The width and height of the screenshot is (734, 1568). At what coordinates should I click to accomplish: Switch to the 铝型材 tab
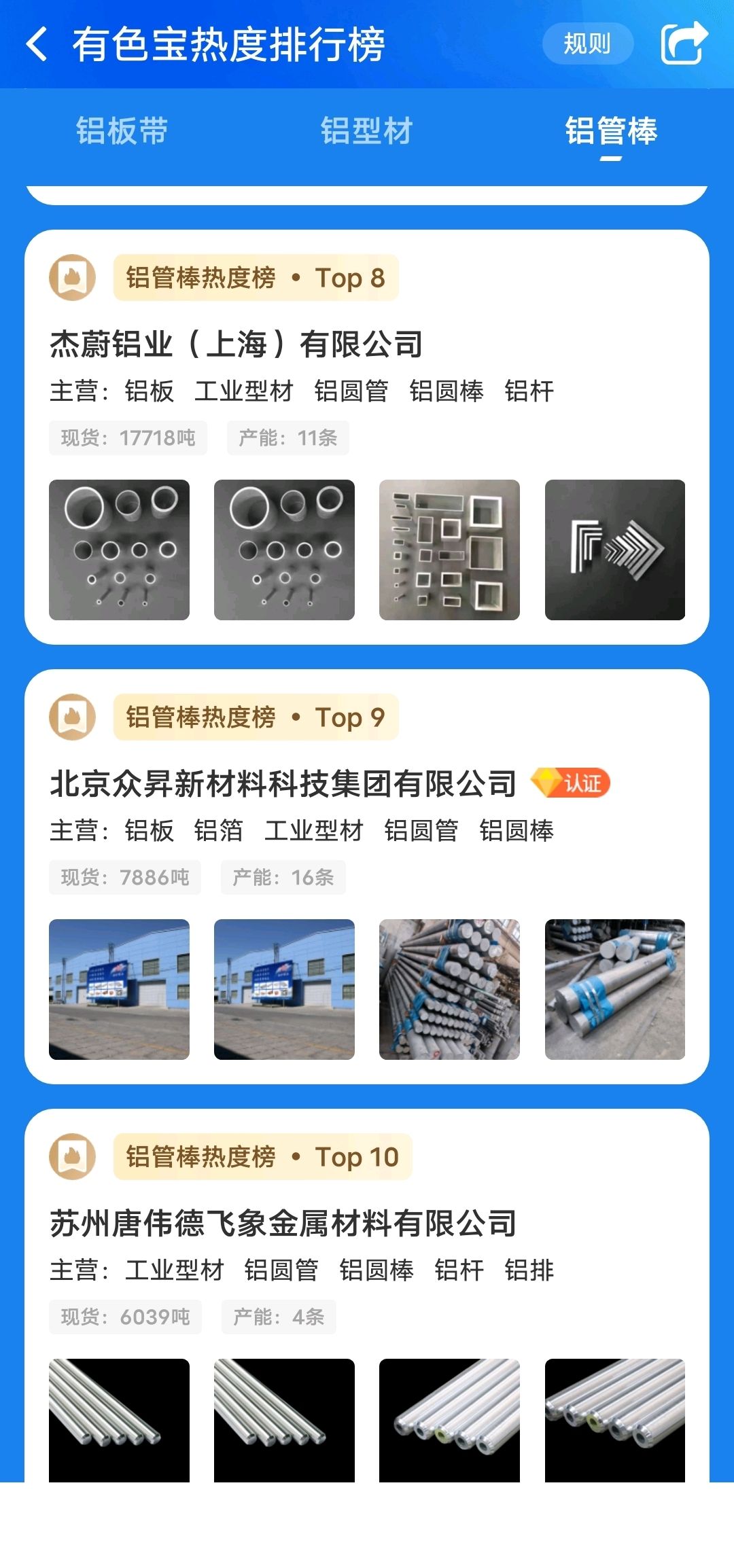pos(367,130)
